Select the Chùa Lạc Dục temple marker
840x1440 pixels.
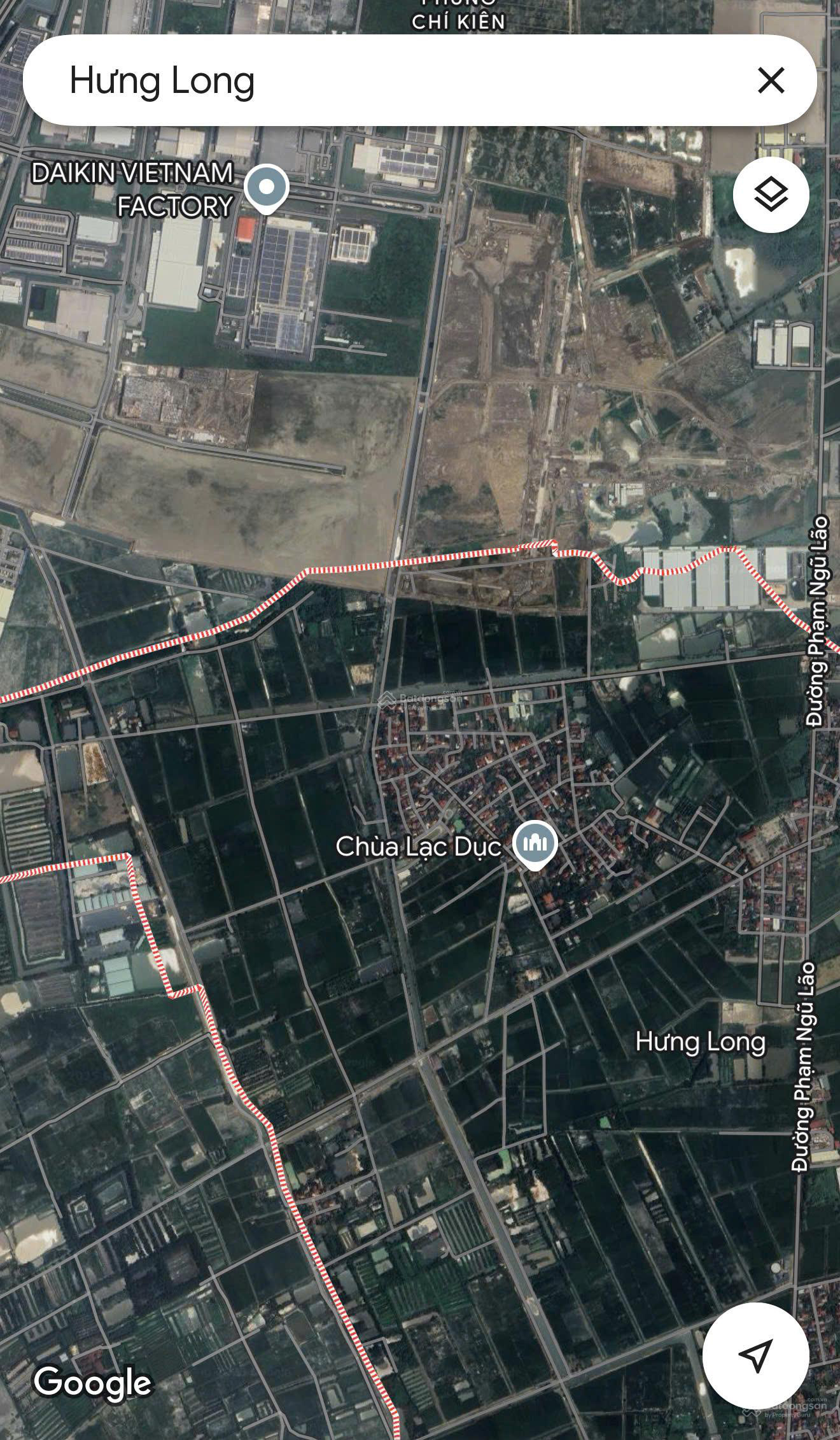[536, 844]
